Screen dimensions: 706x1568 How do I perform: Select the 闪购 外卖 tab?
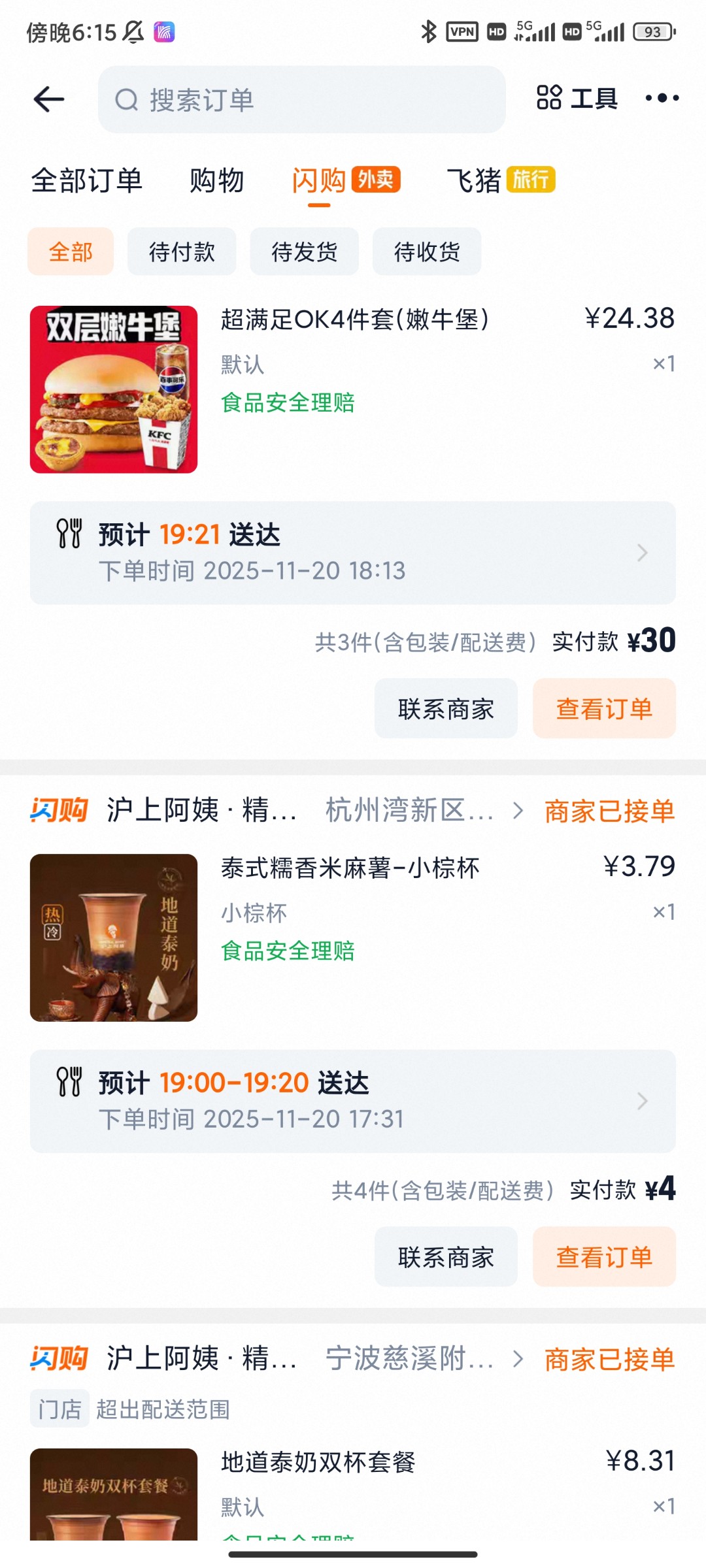(345, 180)
